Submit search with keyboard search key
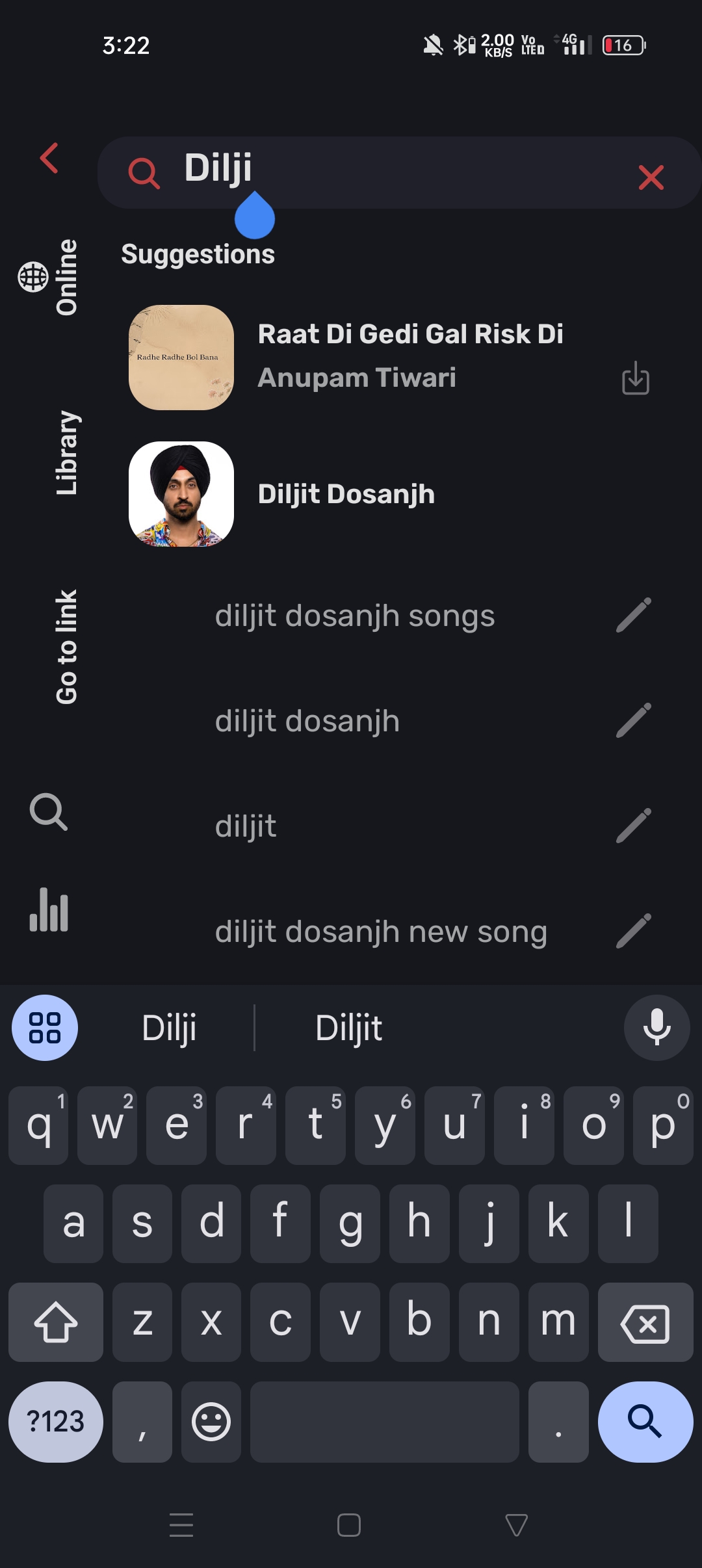 click(645, 1421)
